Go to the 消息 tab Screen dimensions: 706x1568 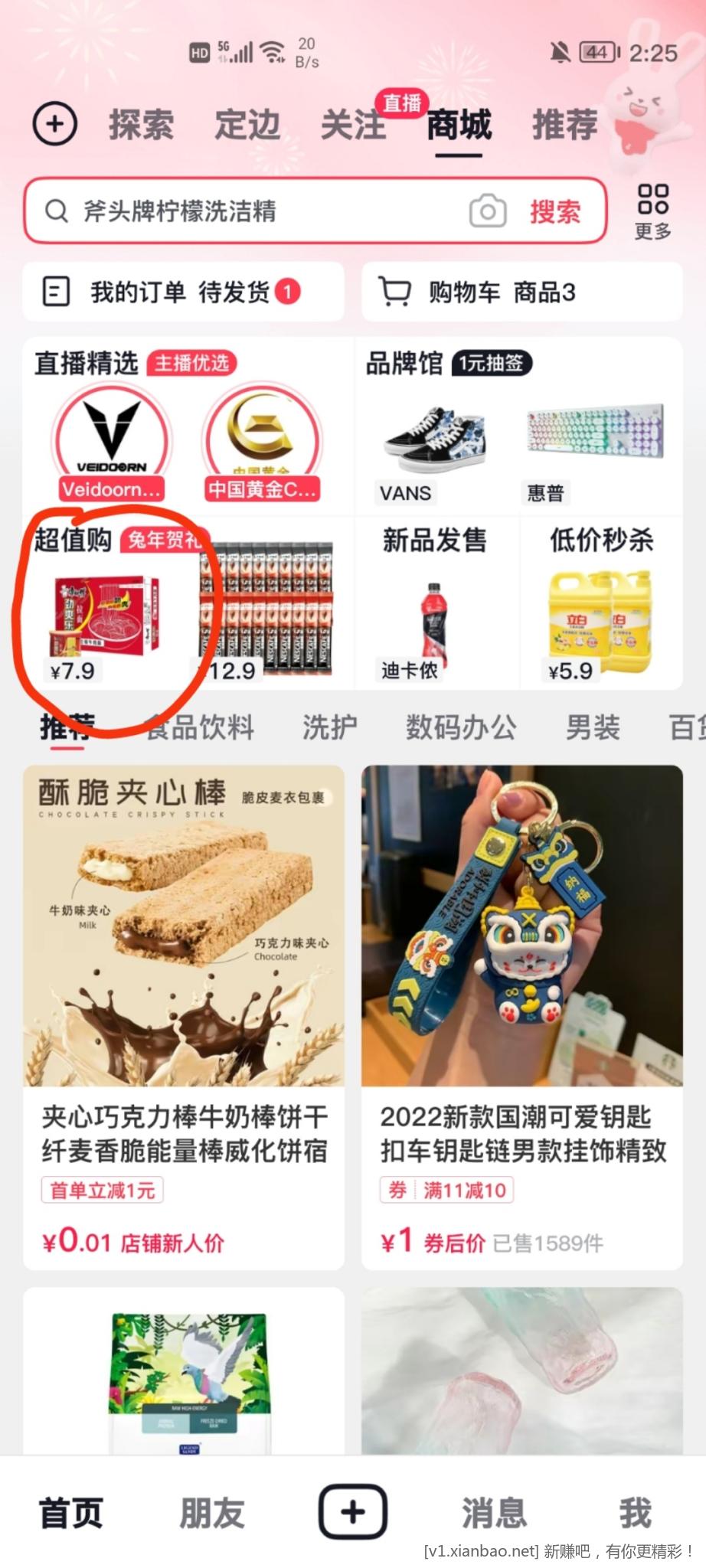[494, 1513]
